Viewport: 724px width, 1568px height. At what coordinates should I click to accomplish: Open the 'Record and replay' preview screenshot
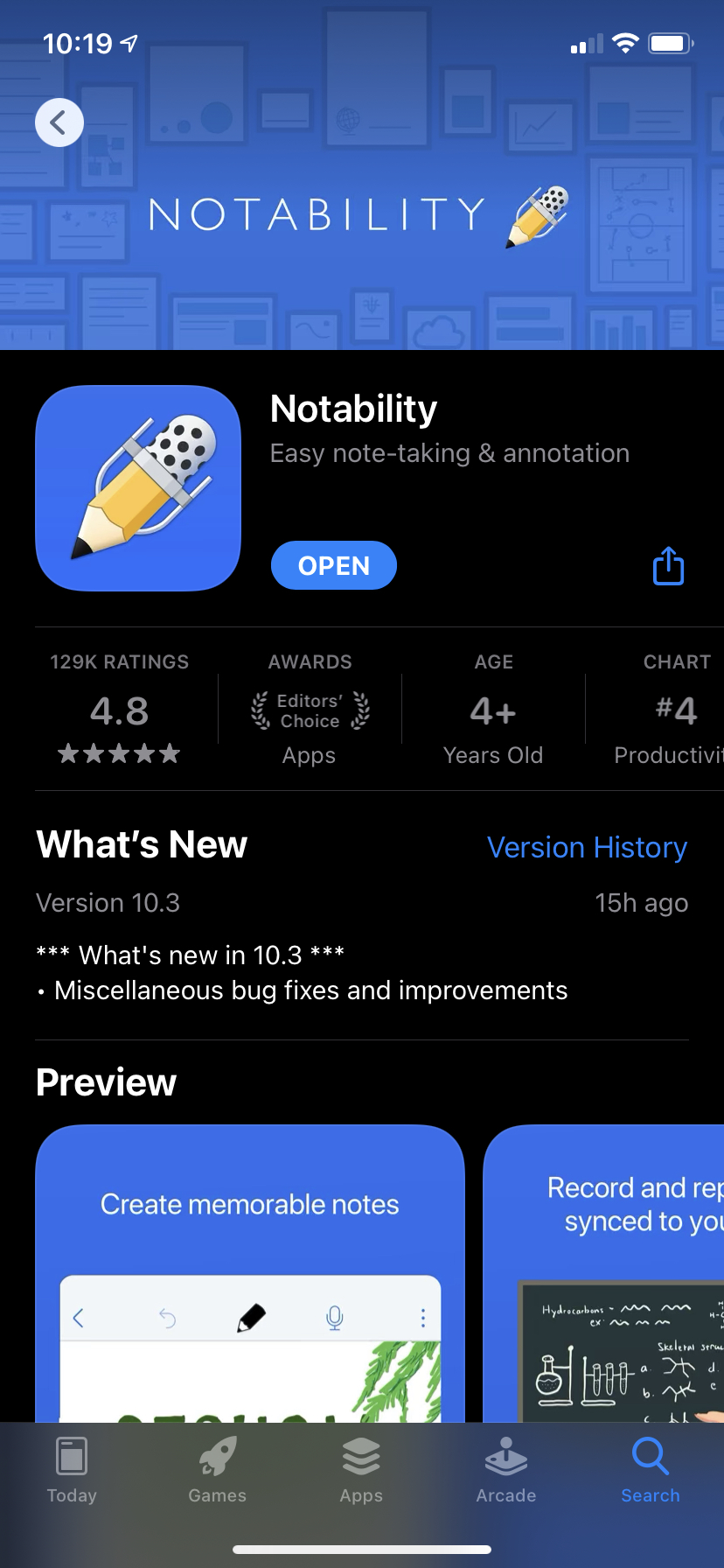point(604,1273)
